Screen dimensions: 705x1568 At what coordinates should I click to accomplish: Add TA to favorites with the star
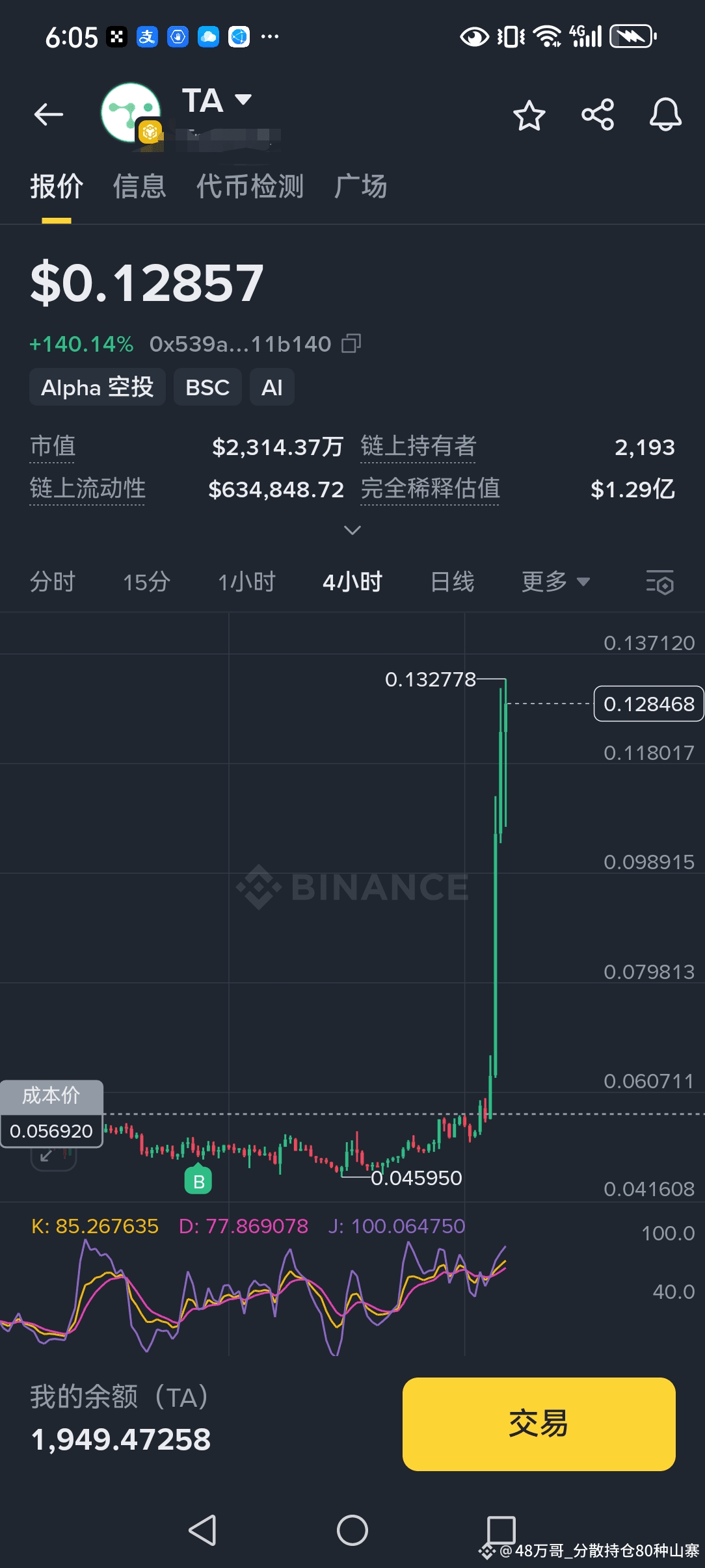click(529, 116)
